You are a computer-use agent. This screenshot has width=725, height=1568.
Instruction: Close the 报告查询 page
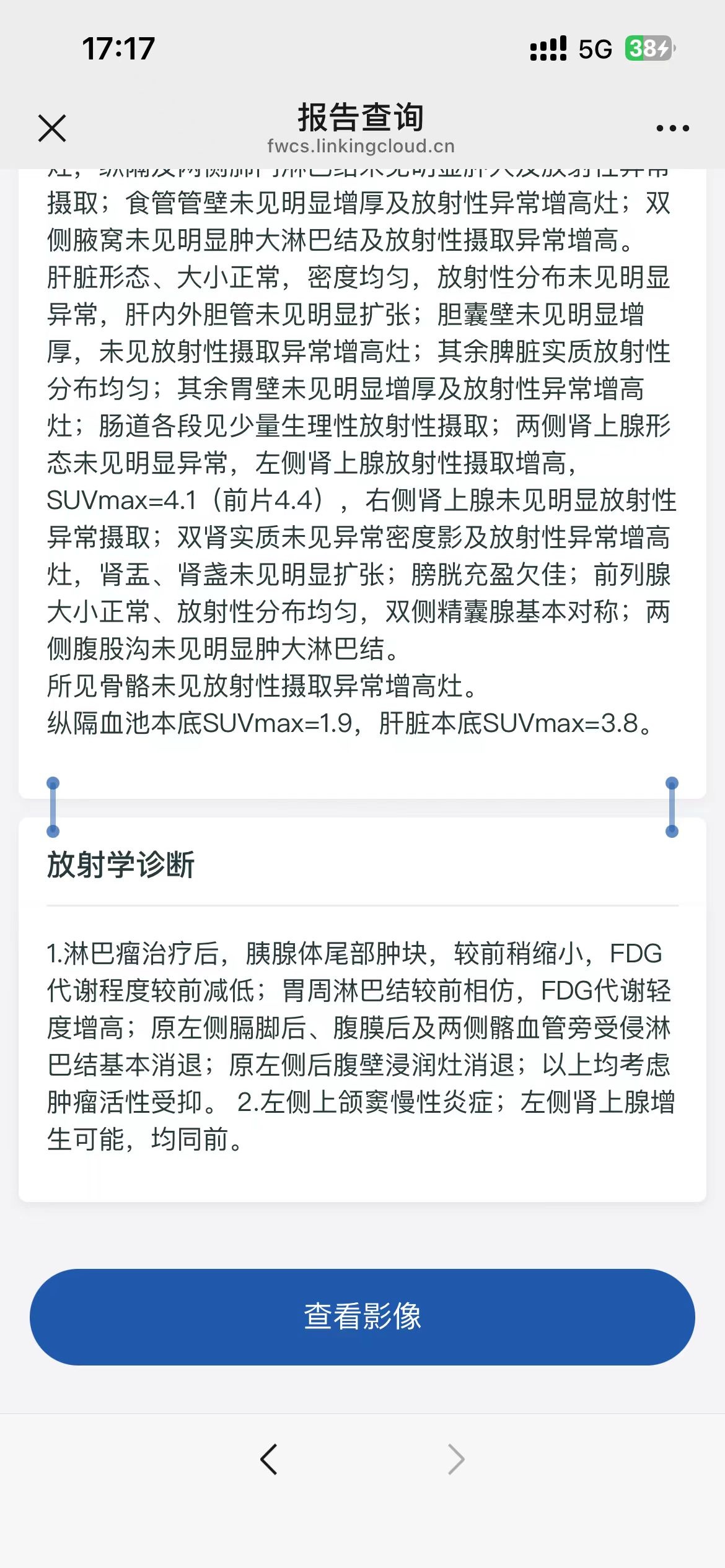pyautogui.click(x=52, y=128)
